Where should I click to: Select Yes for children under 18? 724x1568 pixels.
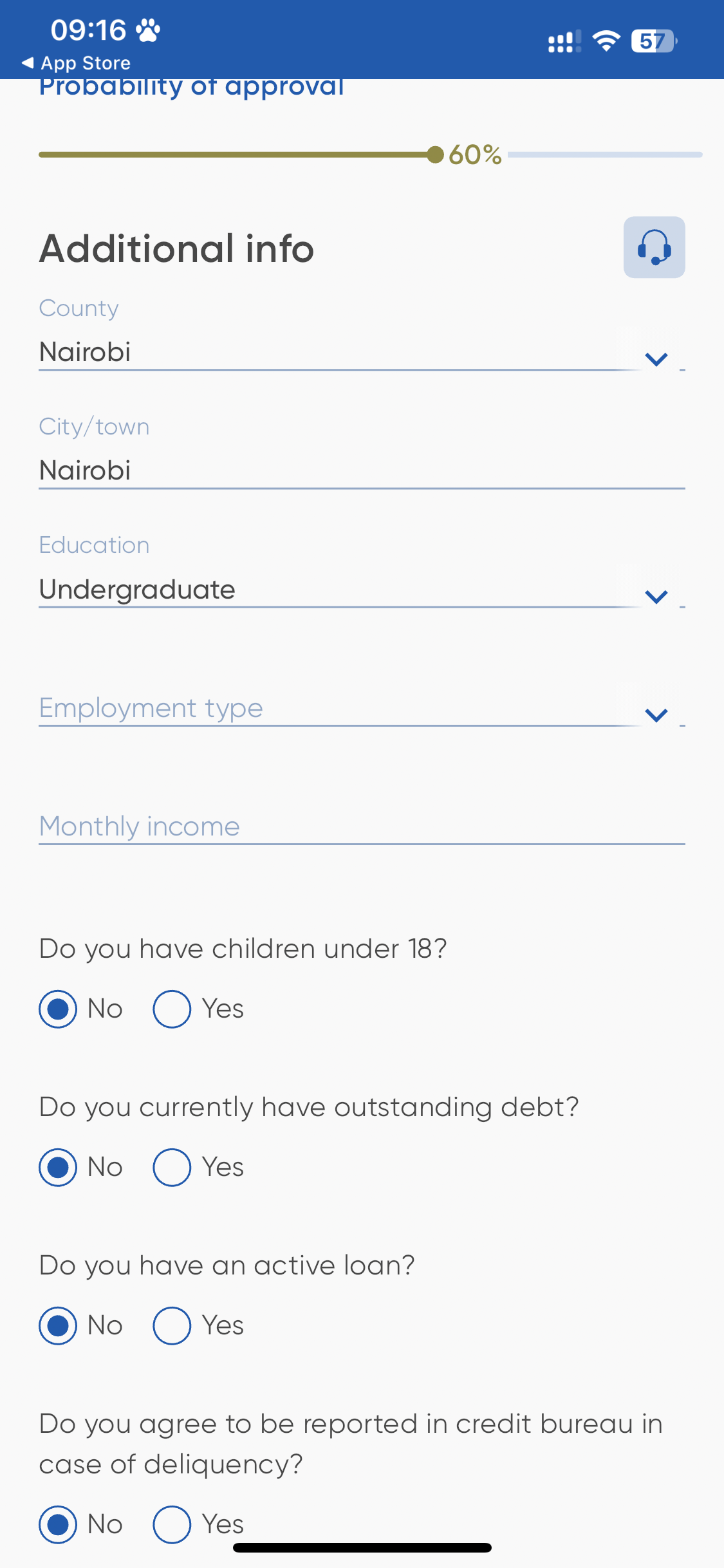pyautogui.click(x=172, y=1009)
